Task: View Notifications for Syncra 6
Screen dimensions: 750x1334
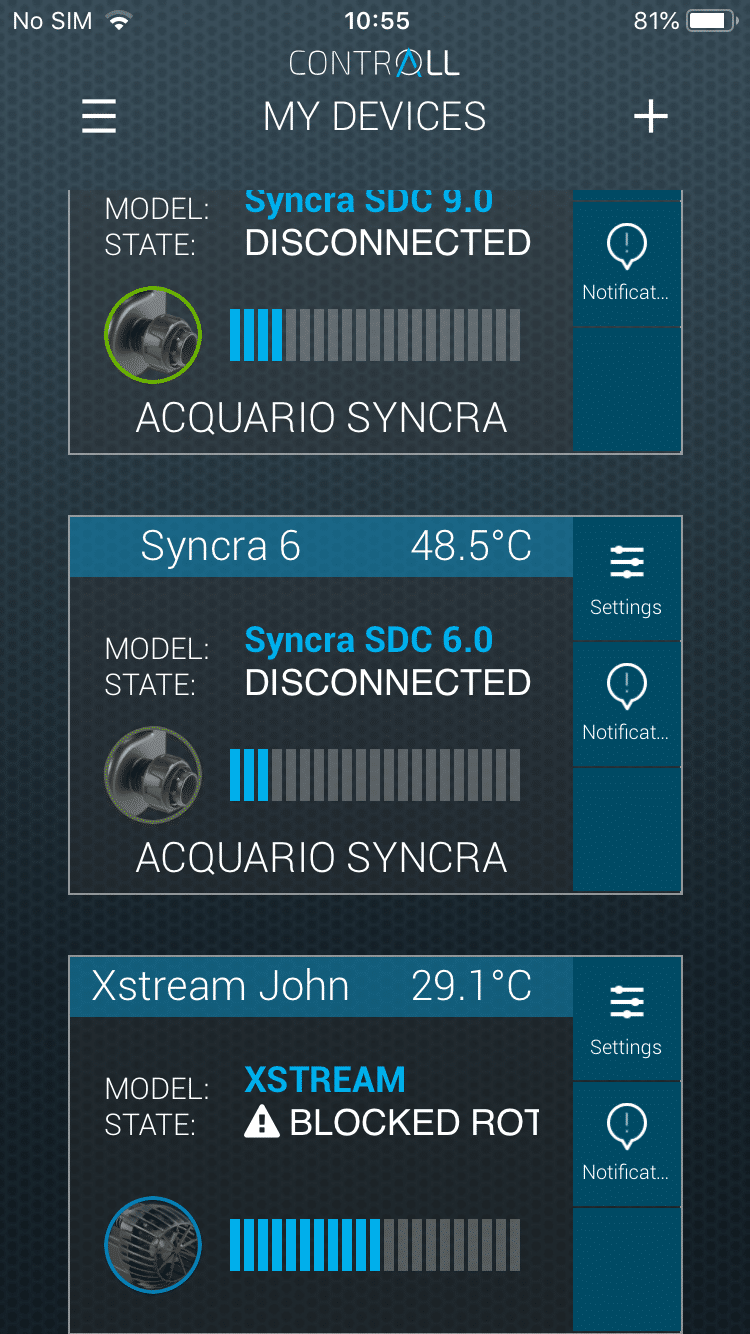Action: [626, 703]
